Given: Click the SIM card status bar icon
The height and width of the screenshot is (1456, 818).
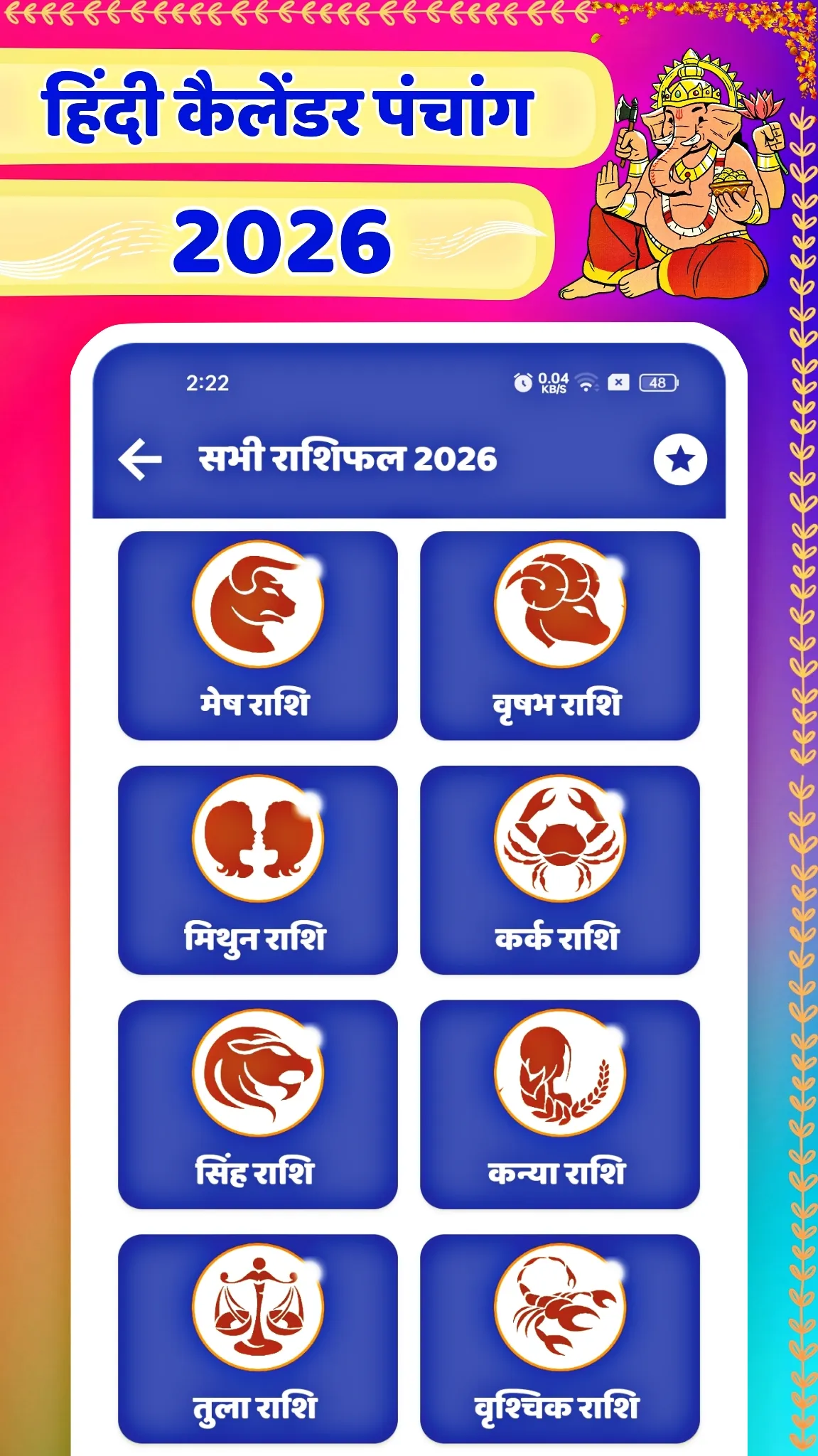Looking at the screenshot, I should [x=620, y=384].
